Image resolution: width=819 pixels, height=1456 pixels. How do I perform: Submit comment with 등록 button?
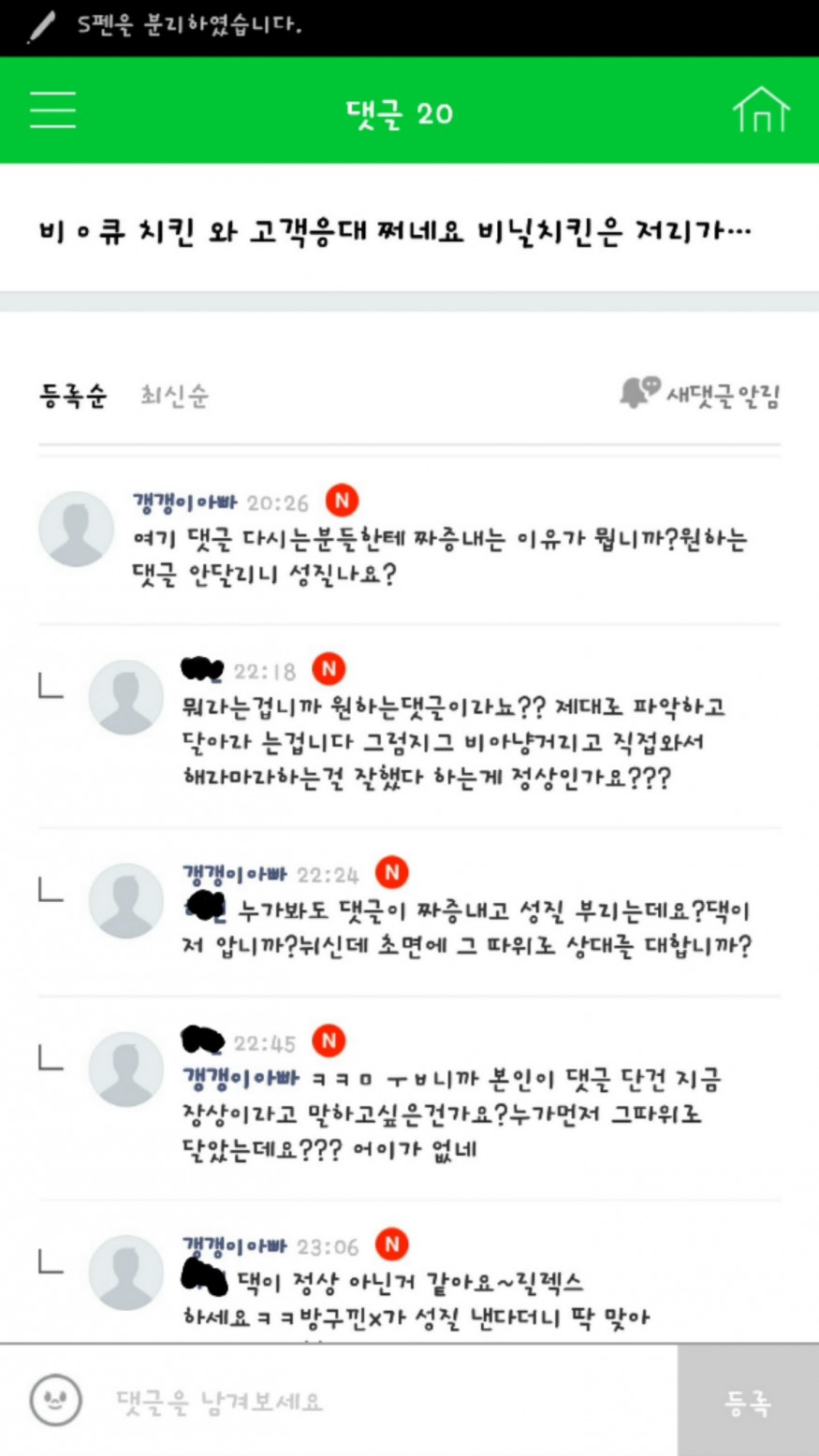[748, 1401]
